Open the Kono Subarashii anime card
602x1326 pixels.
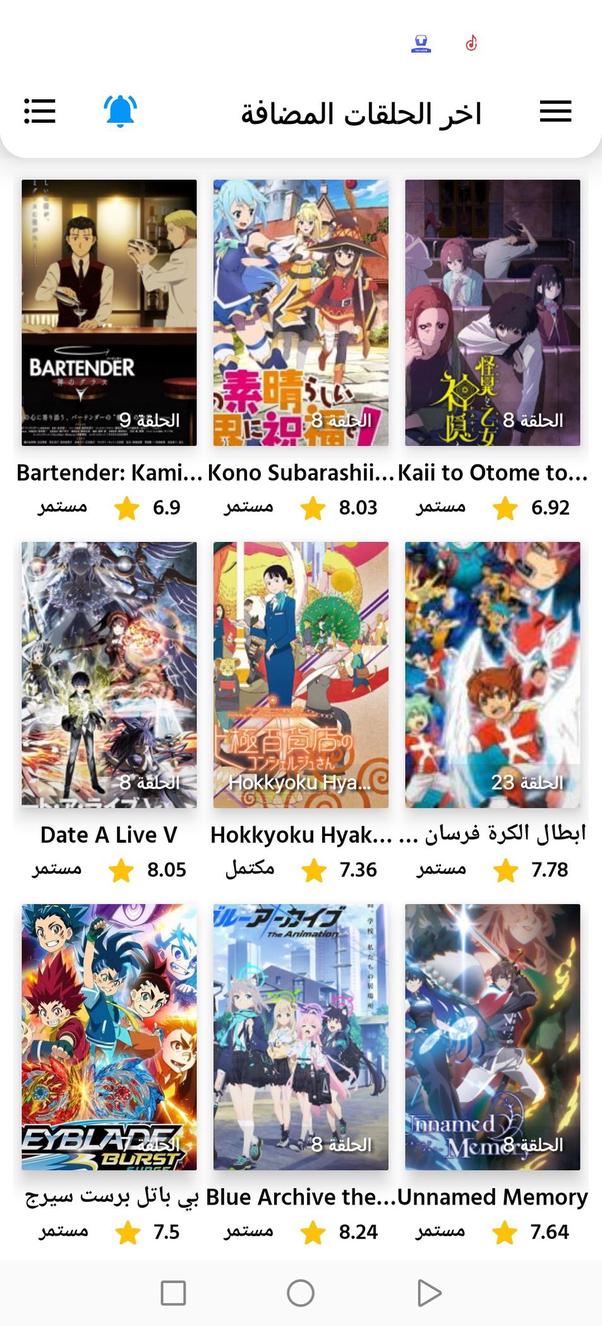tap(300, 313)
